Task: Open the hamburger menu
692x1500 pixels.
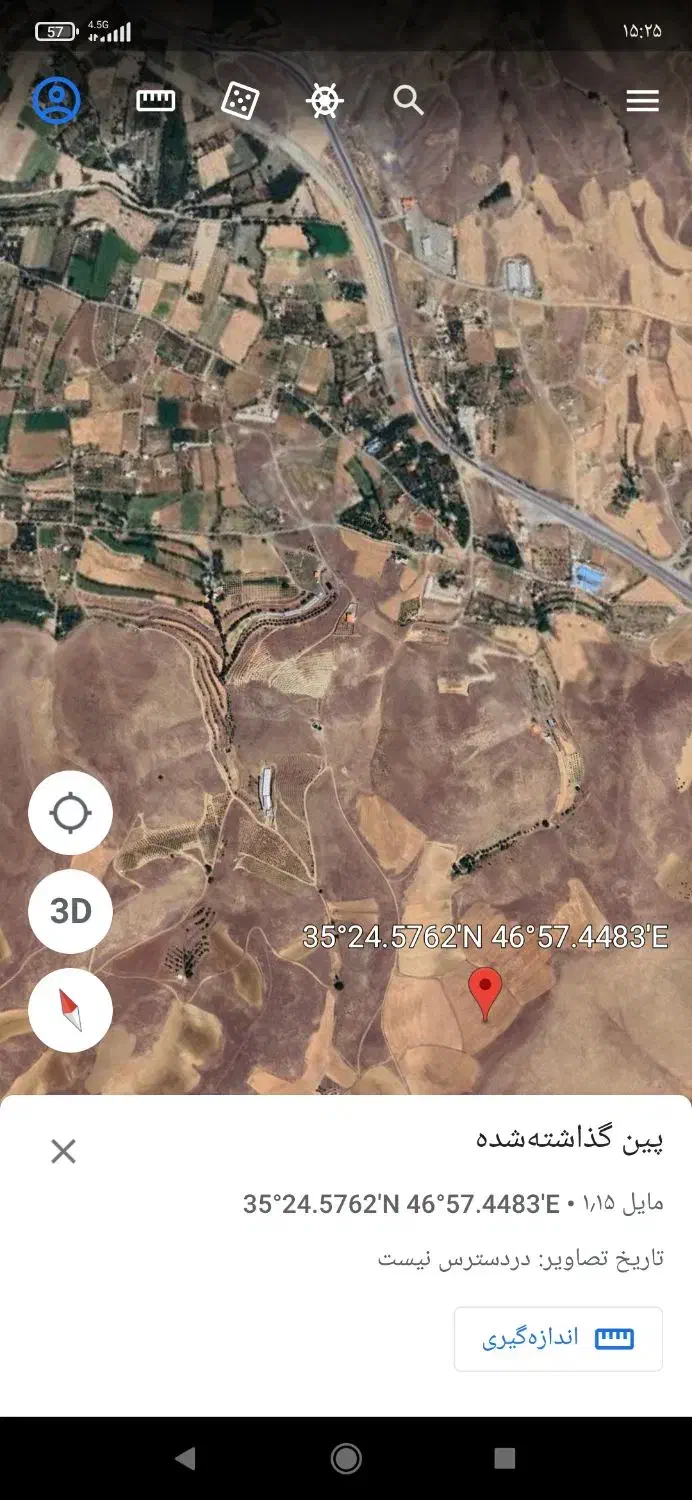Action: (642, 100)
